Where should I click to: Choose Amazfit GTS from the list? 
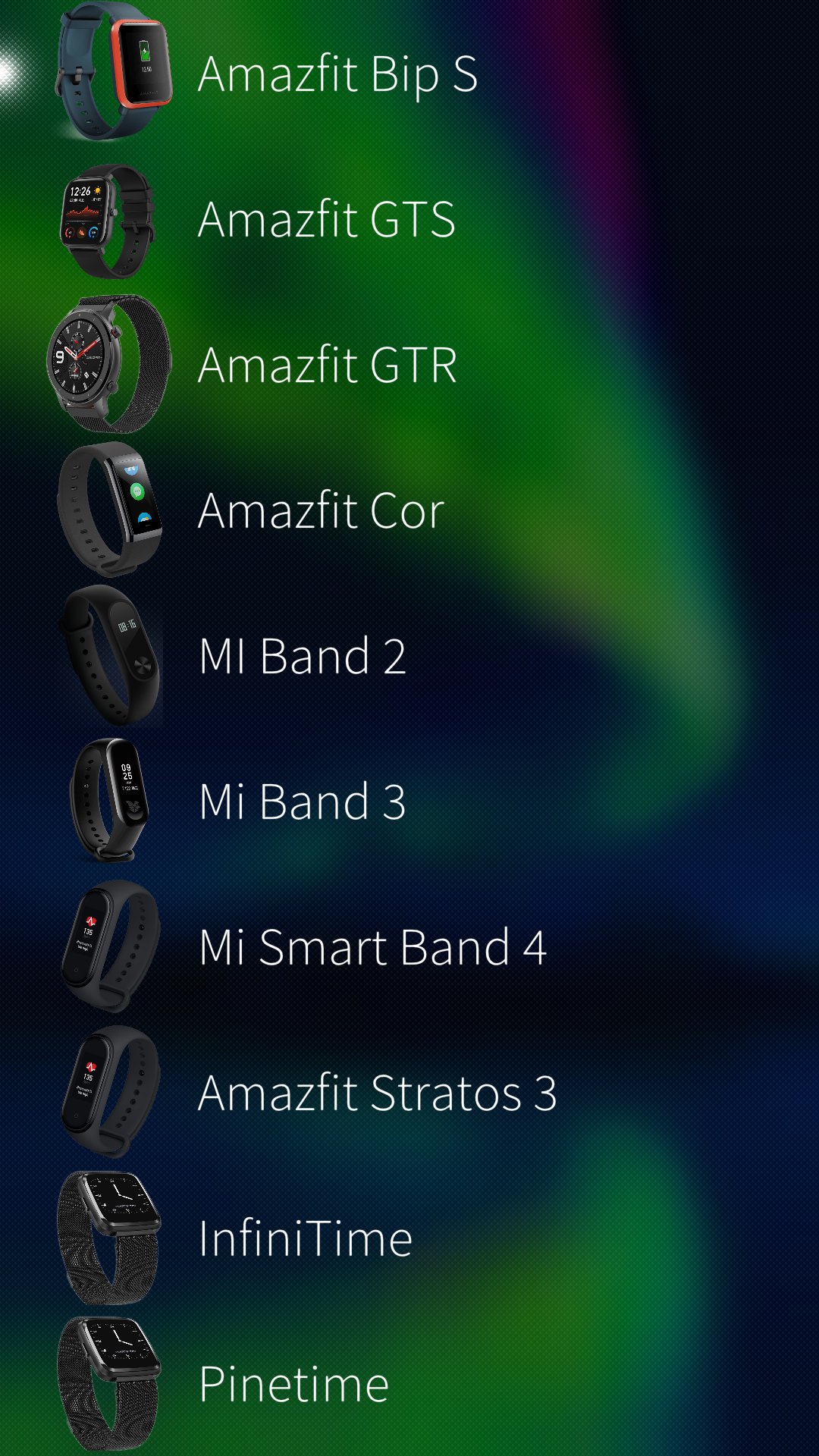[x=326, y=219]
